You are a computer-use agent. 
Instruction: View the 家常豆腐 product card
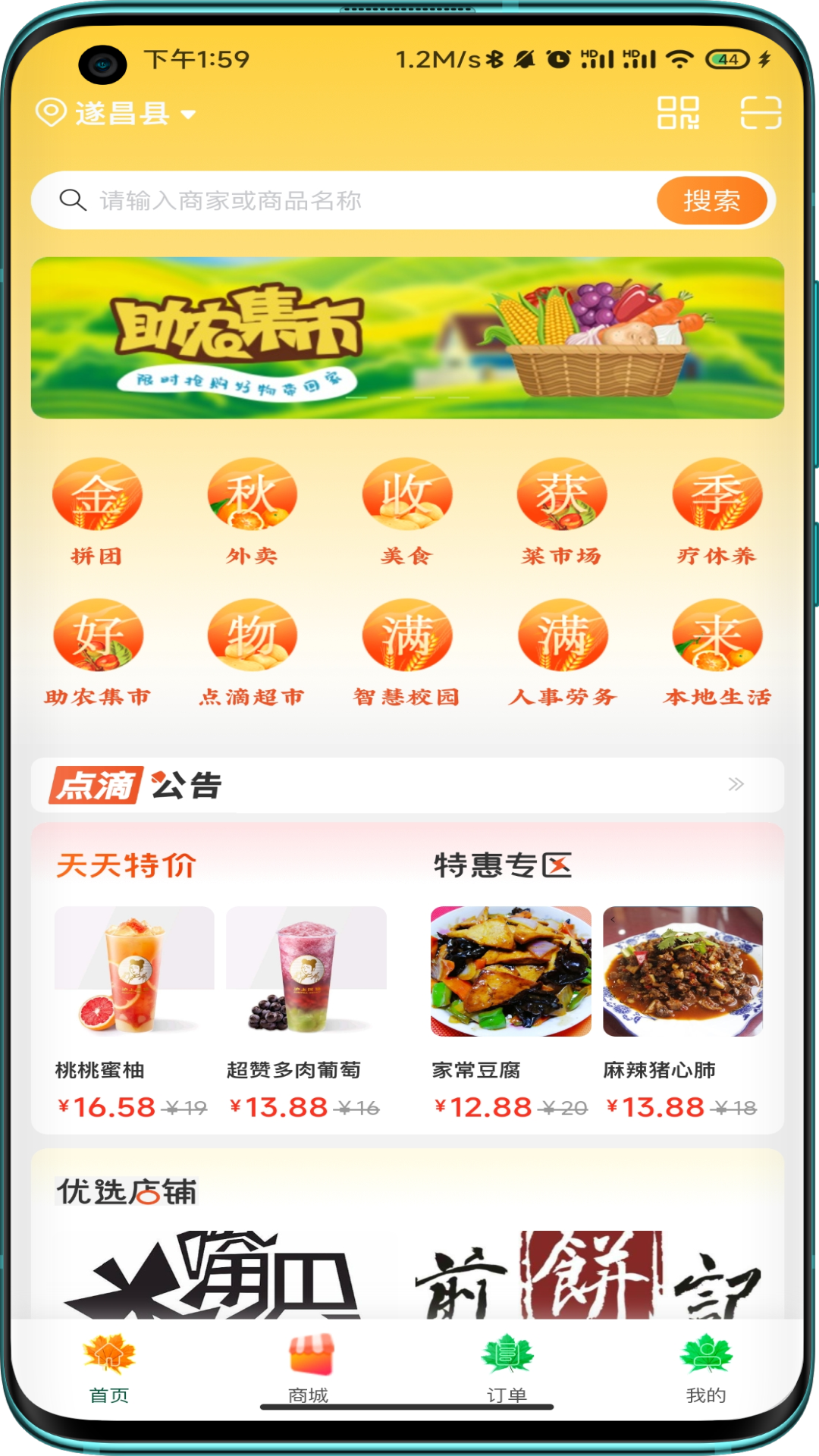pyautogui.click(x=510, y=1009)
